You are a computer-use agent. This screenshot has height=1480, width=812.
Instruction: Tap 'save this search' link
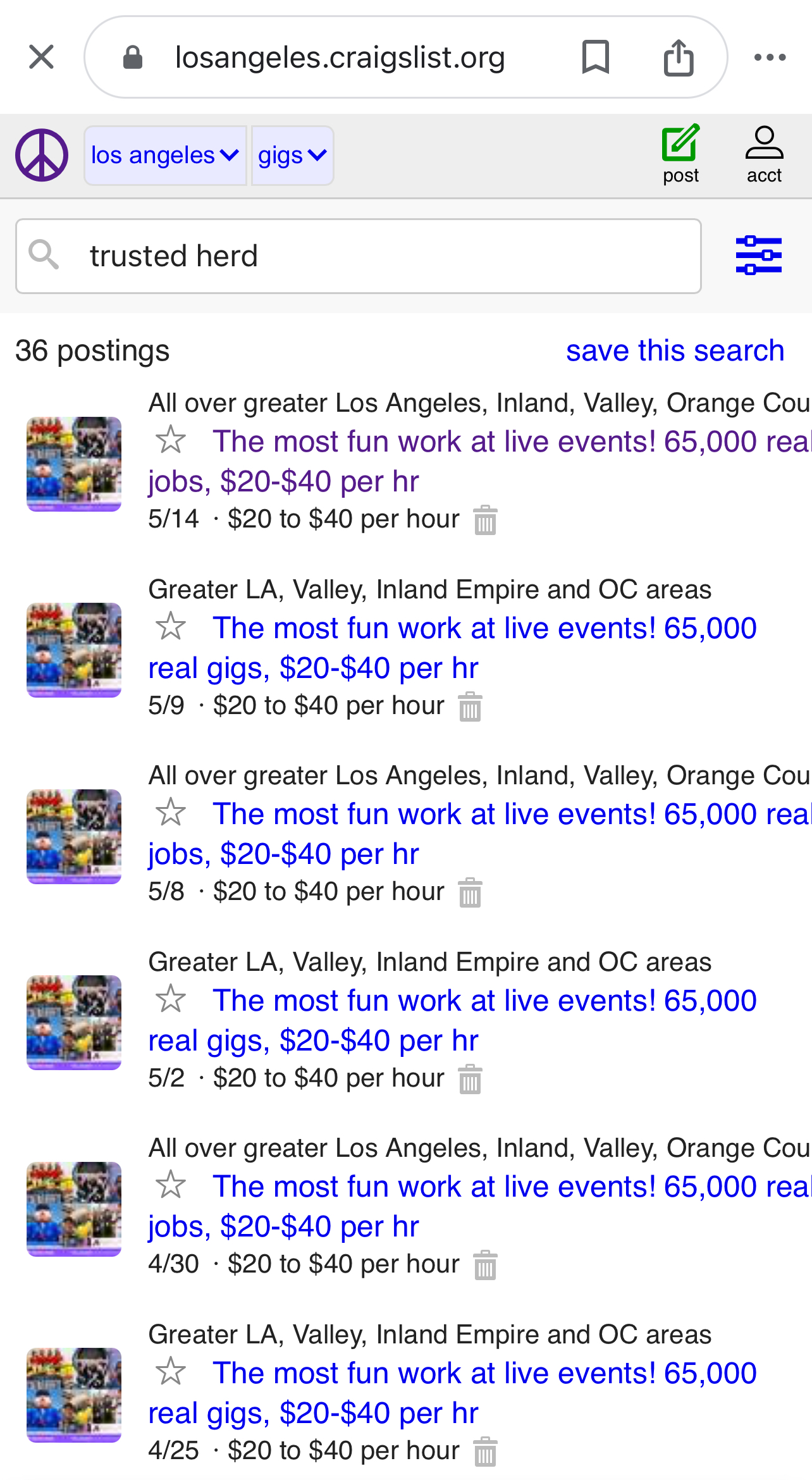point(675,350)
